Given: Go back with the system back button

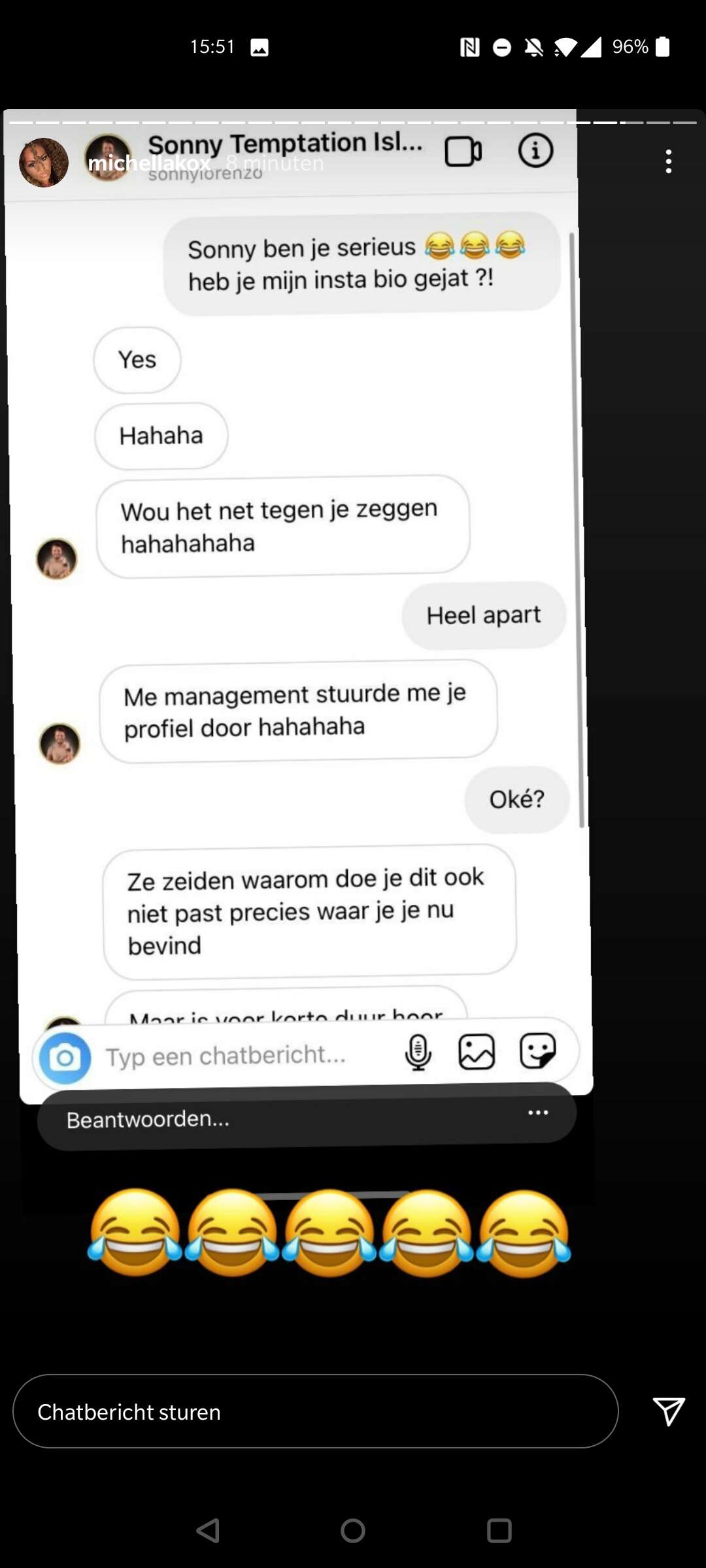Looking at the screenshot, I should pyautogui.click(x=208, y=1531).
